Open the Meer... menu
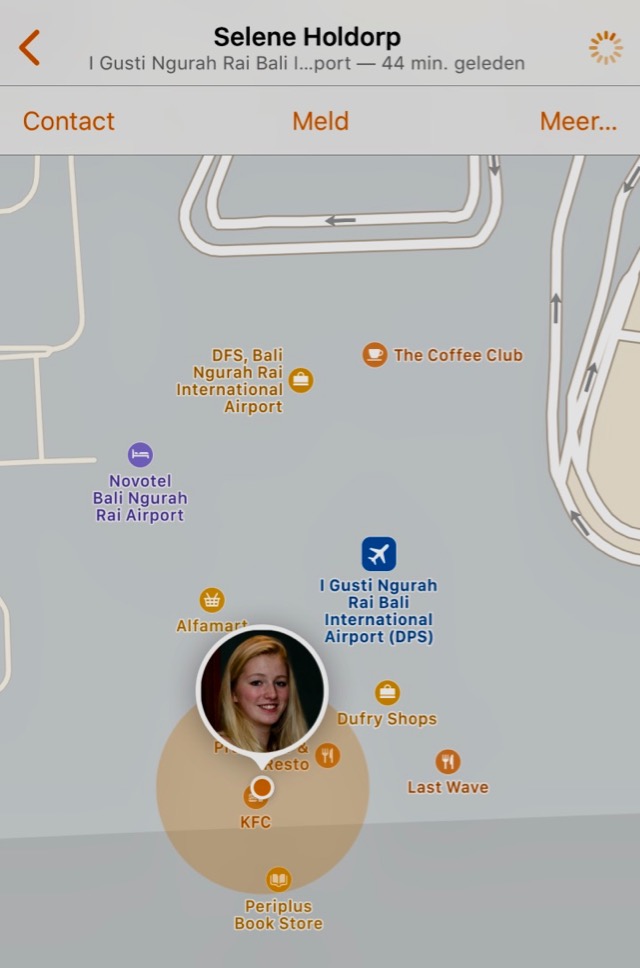 (x=578, y=121)
